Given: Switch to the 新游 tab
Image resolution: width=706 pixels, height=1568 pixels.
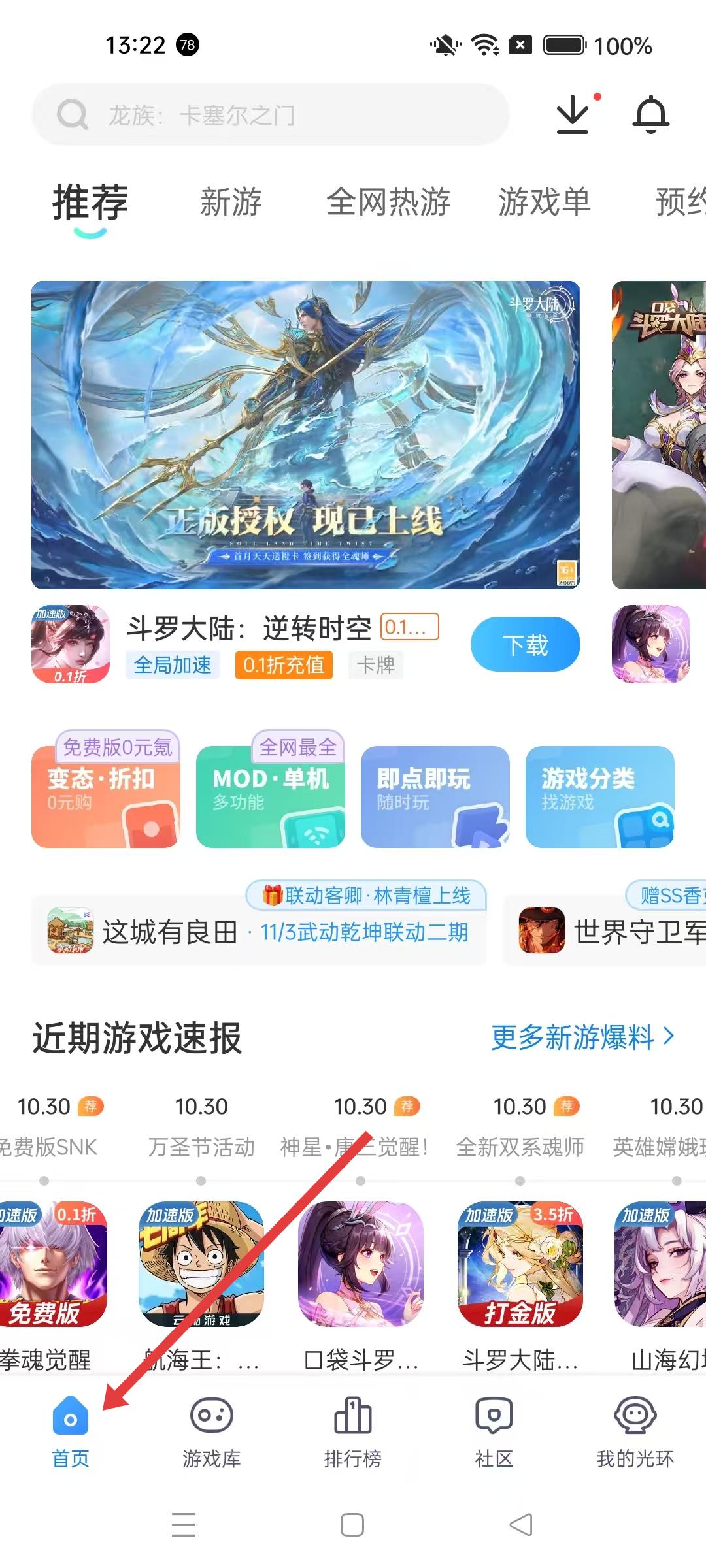Looking at the screenshot, I should tap(231, 201).
